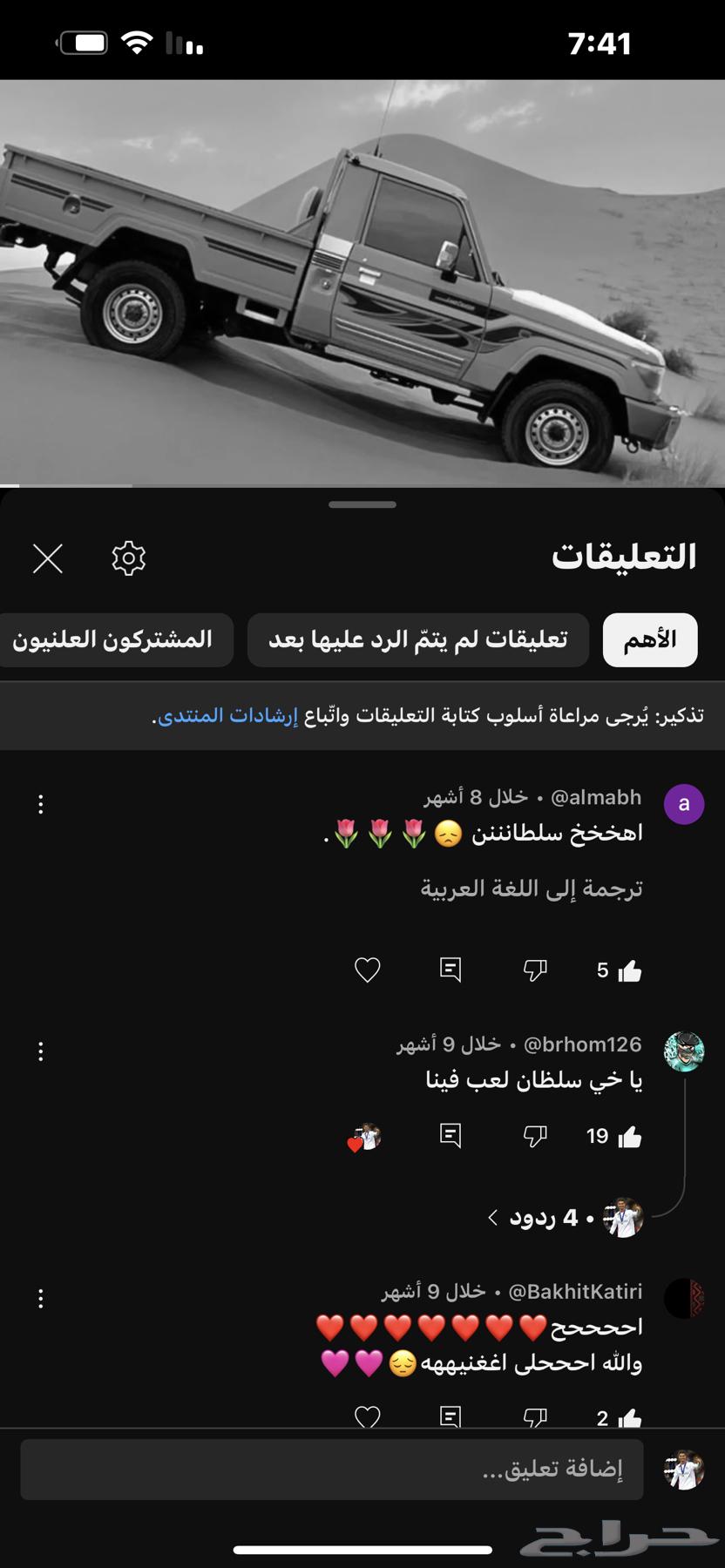Reply to @brhom126's comment
The height and width of the screenshot is (1568, 725).
click(451, 1136)
